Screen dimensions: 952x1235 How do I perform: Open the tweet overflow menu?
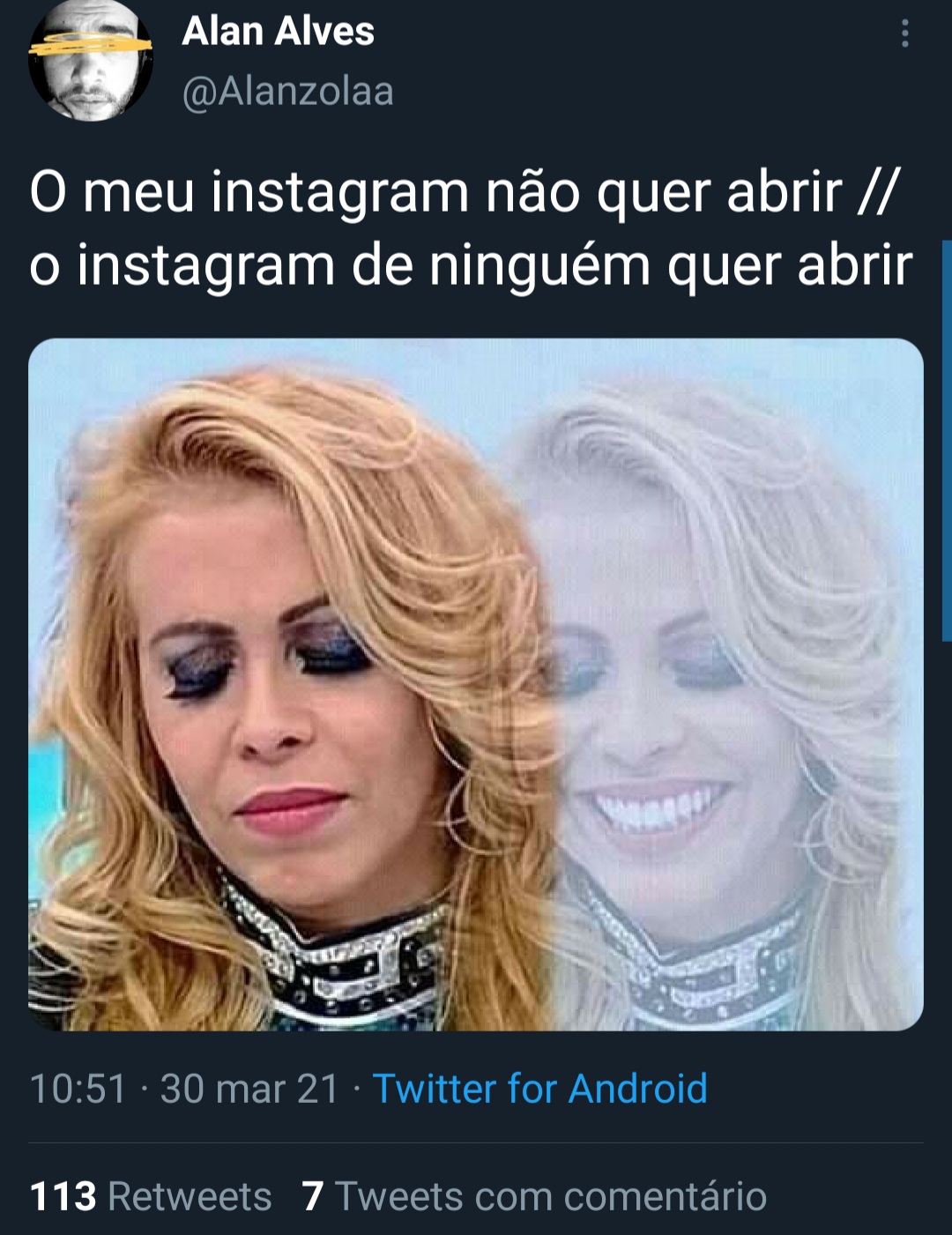(x=904, y=34)
